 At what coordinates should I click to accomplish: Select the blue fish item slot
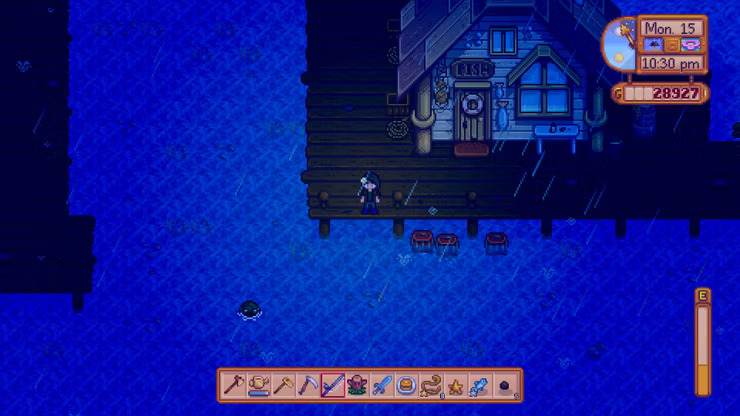pos(479,385)
